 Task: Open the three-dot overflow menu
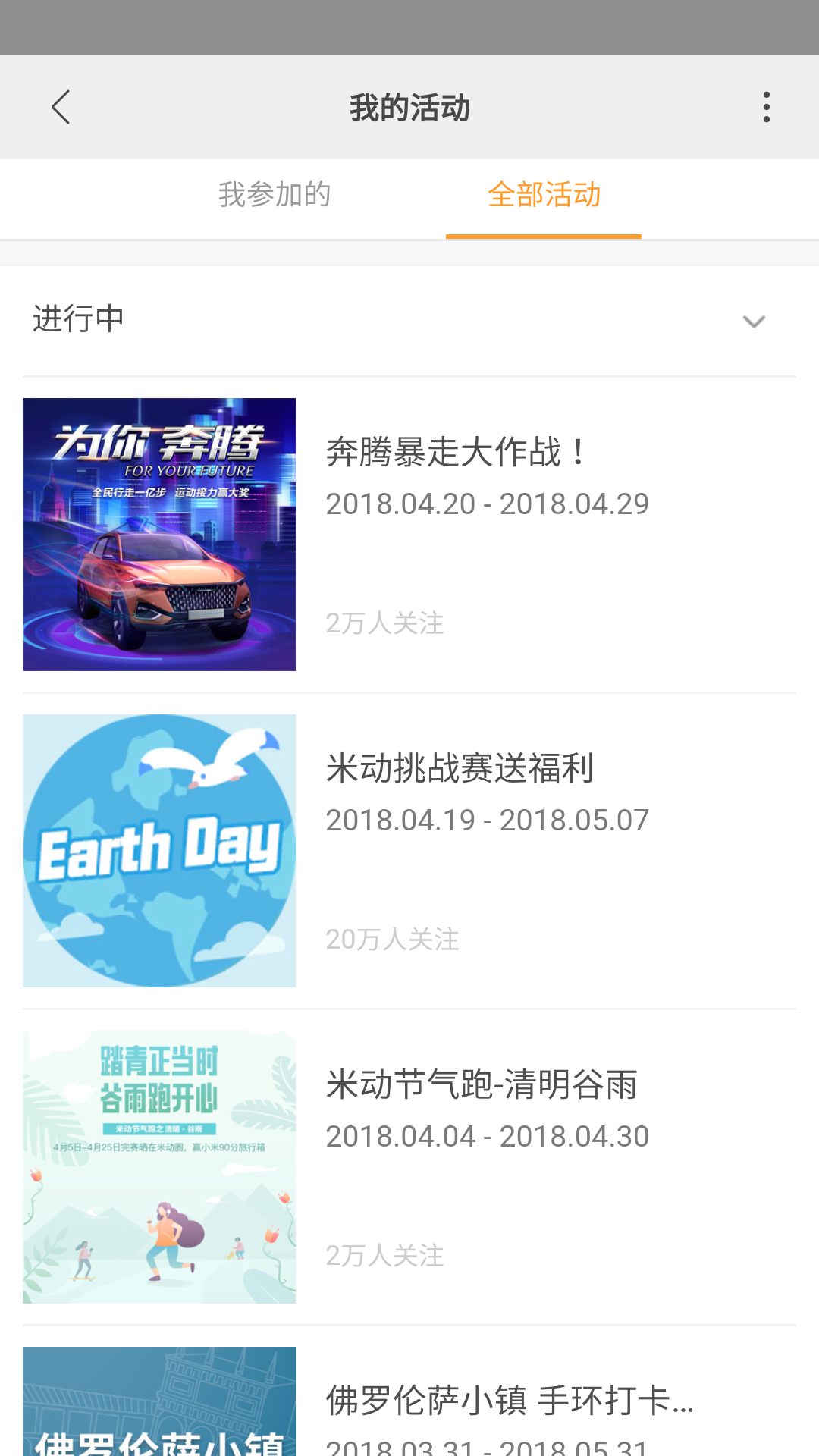pos(767,107)
